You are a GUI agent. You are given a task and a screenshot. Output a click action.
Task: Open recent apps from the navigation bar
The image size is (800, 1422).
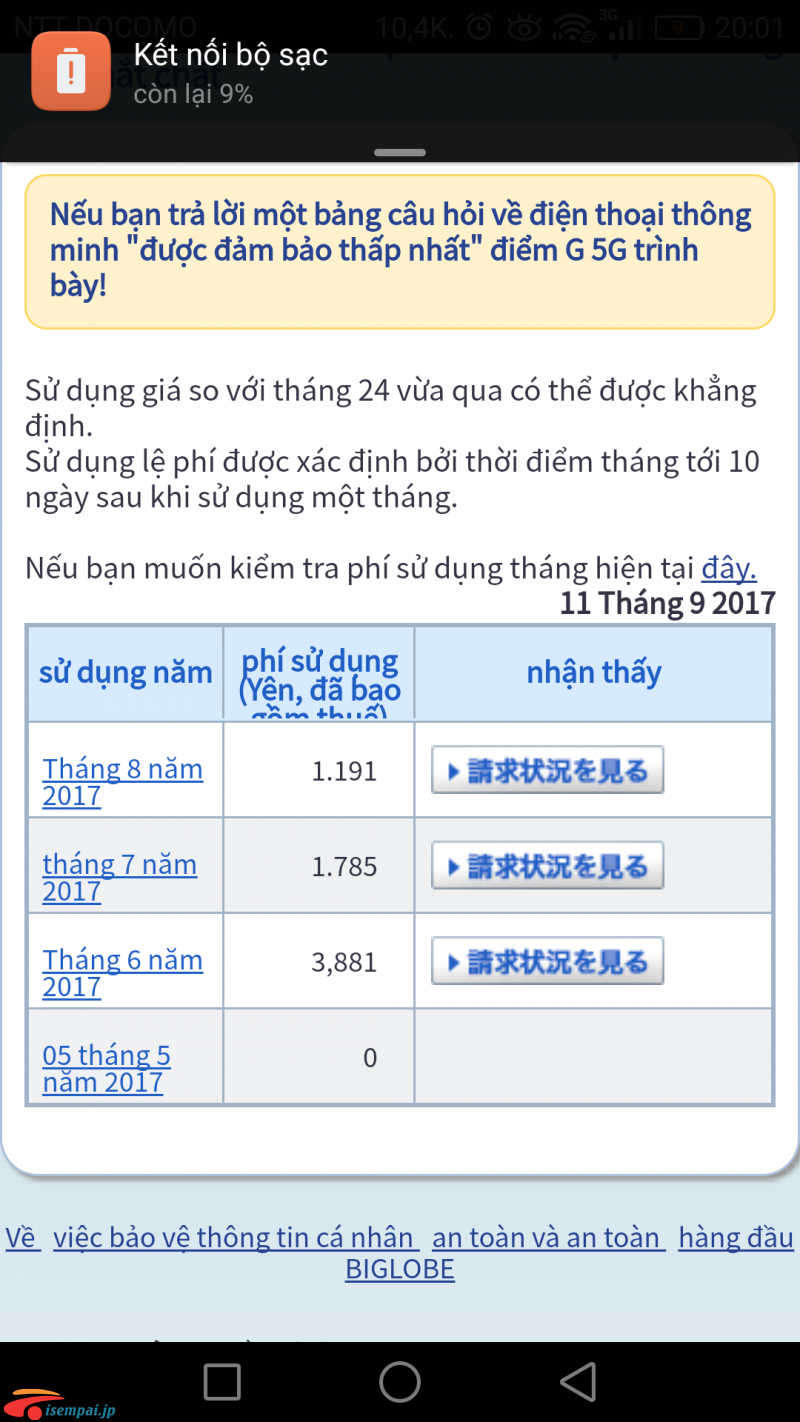[x=222, y=1382]
